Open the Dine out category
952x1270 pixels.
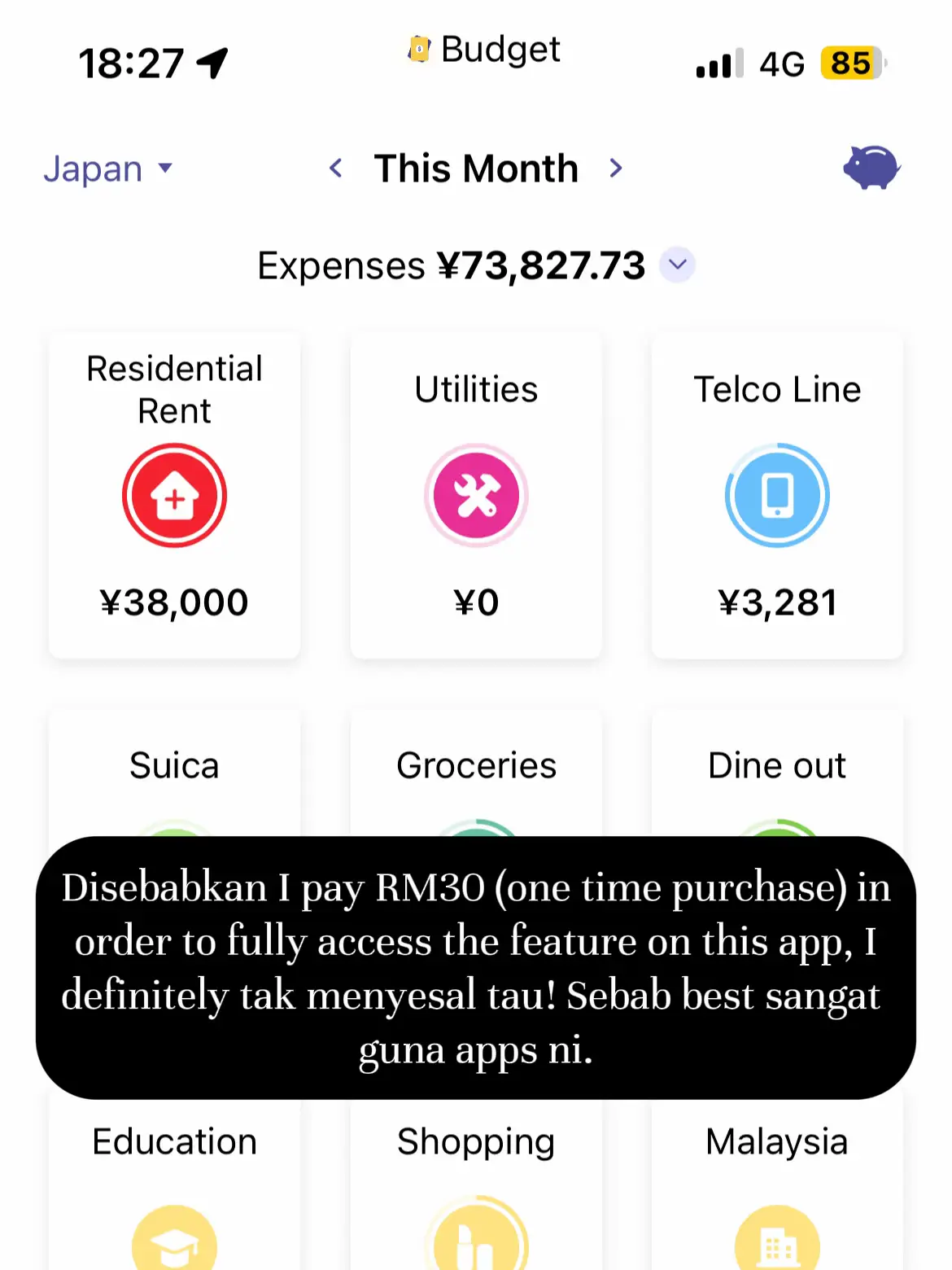(777, 773)
